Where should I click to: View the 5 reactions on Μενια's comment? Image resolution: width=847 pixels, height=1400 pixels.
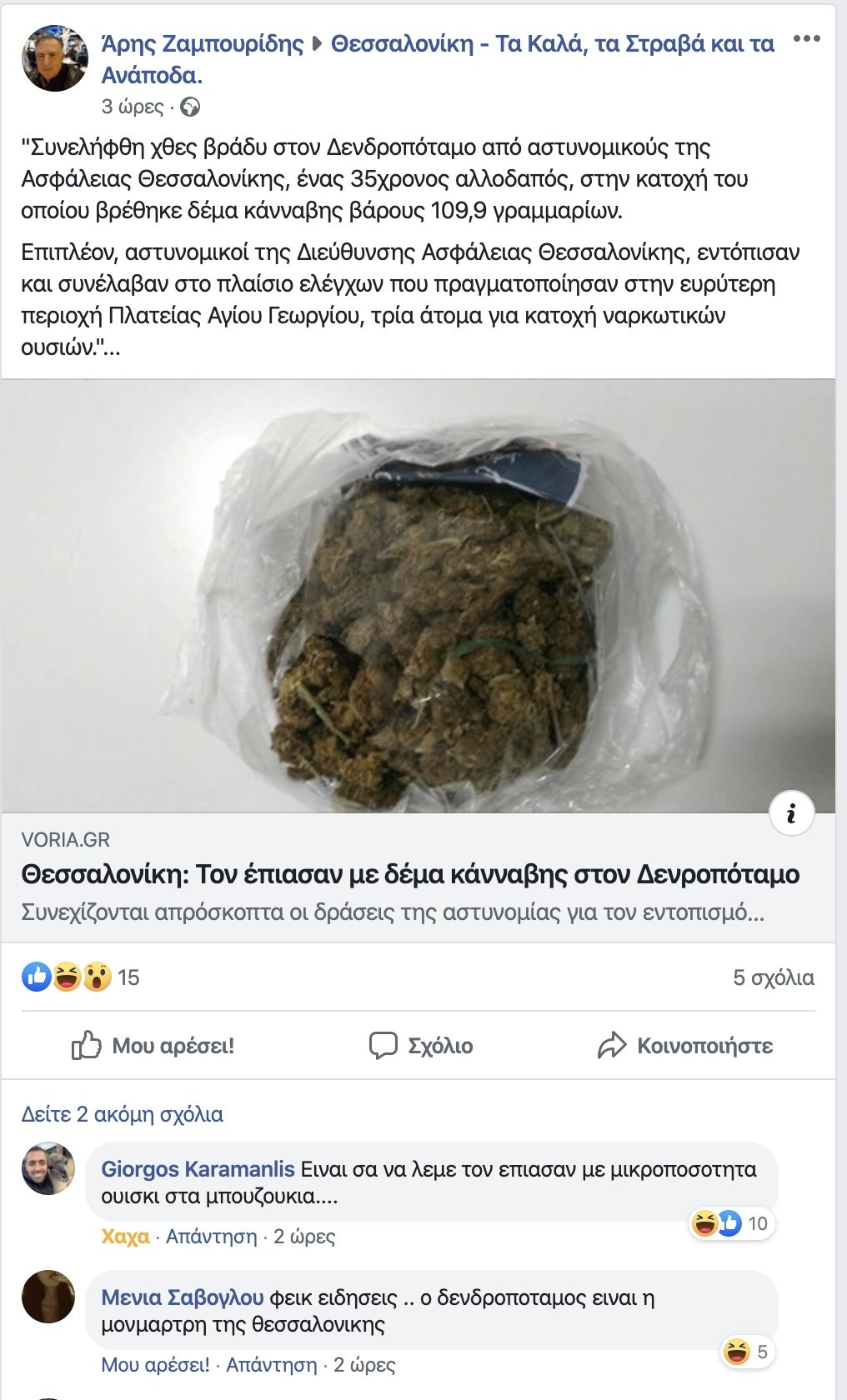tap(748, 1352)
